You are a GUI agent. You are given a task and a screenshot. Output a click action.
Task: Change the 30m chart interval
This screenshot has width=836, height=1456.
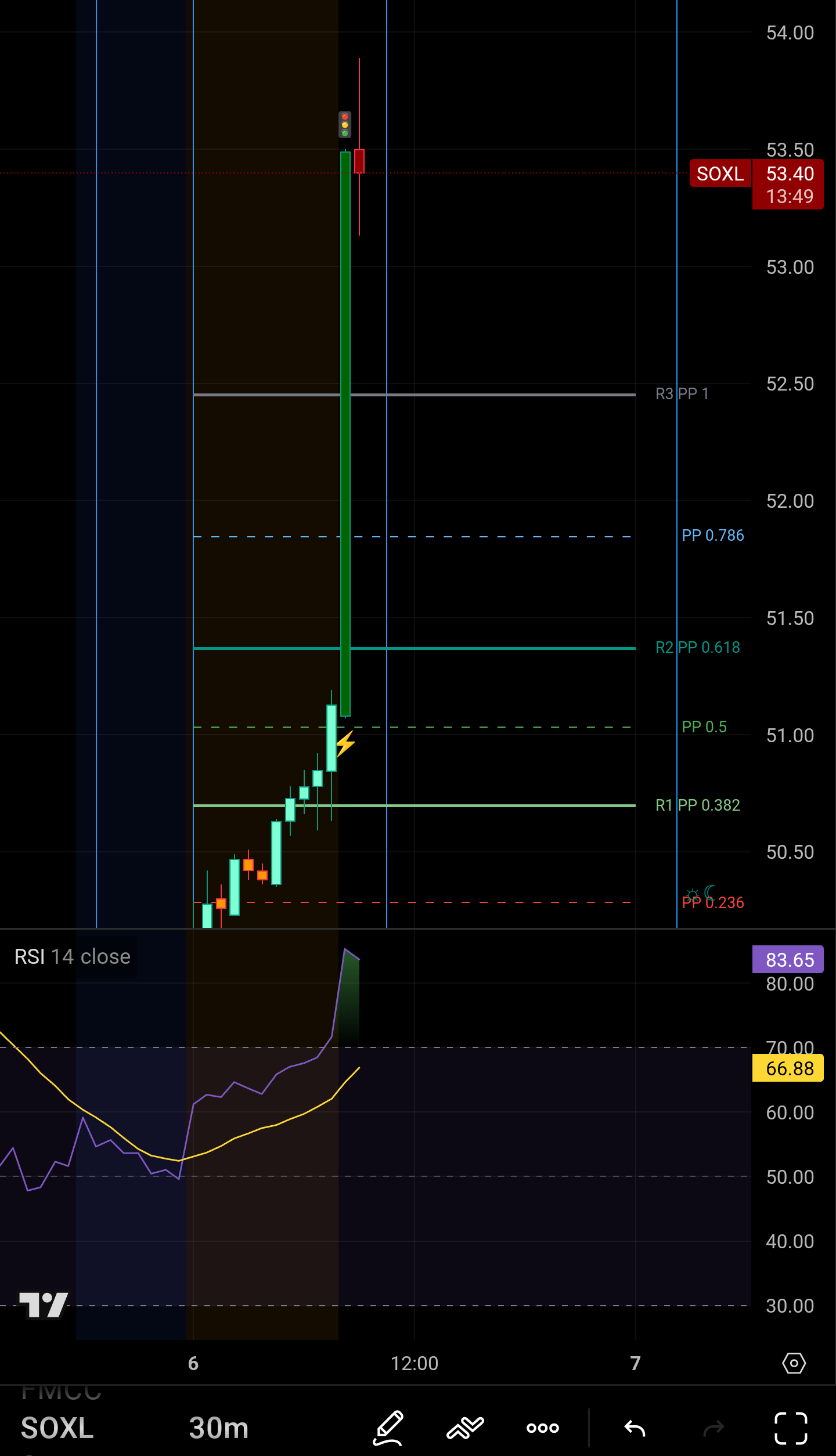pyautogui.click(x=219, y=1428)
